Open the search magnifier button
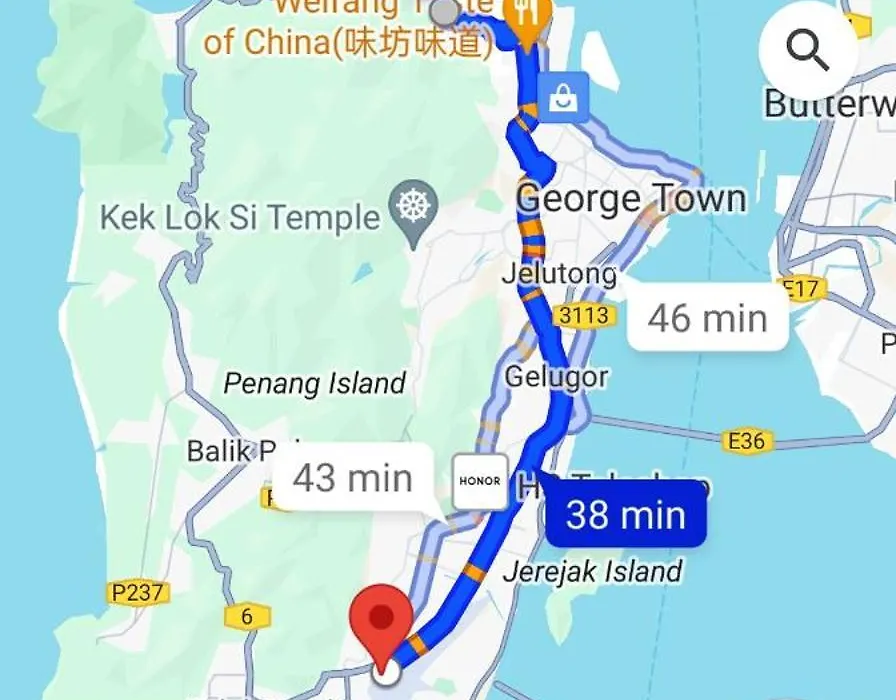The width and height of the screenshot is (896, 700). 808,50
